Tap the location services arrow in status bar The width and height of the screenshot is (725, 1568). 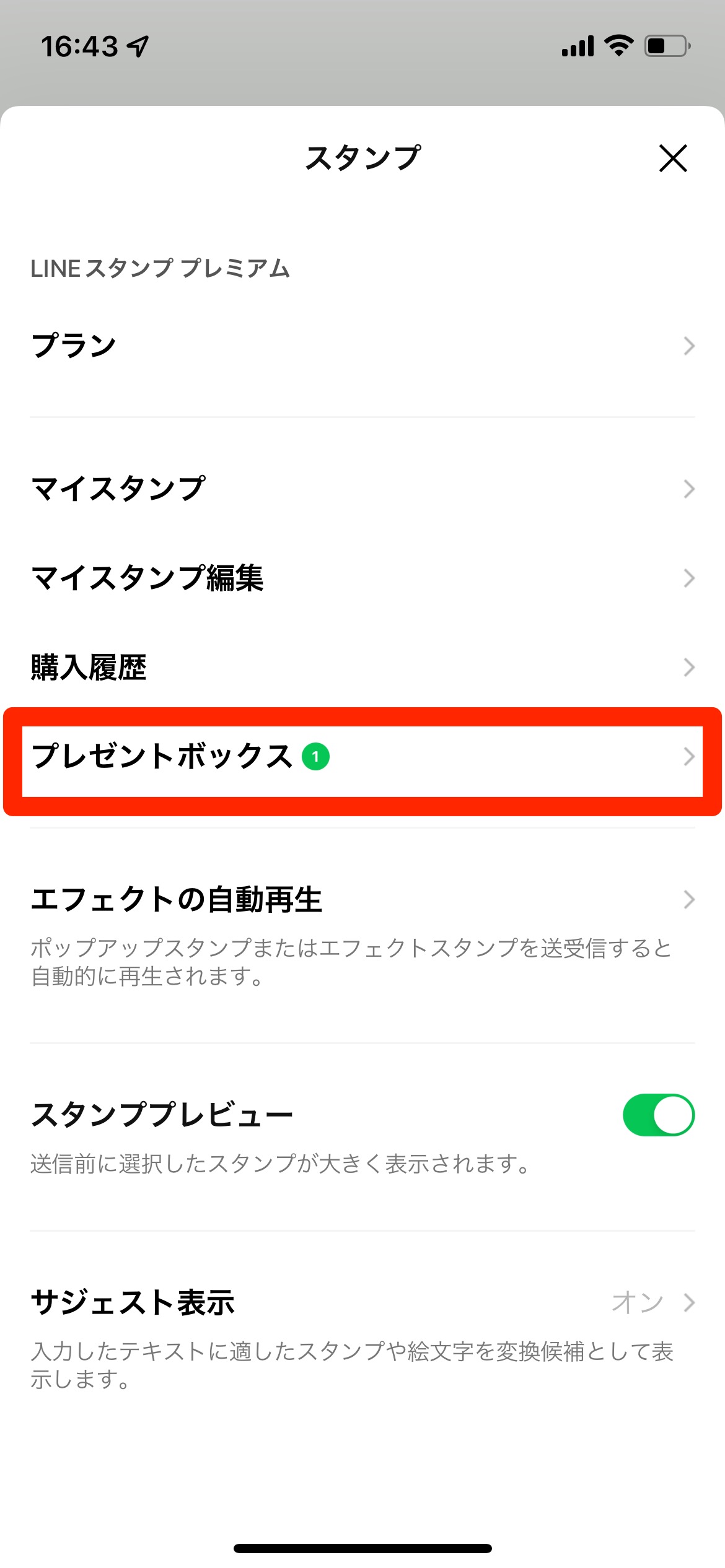click(x=138, y=46)
